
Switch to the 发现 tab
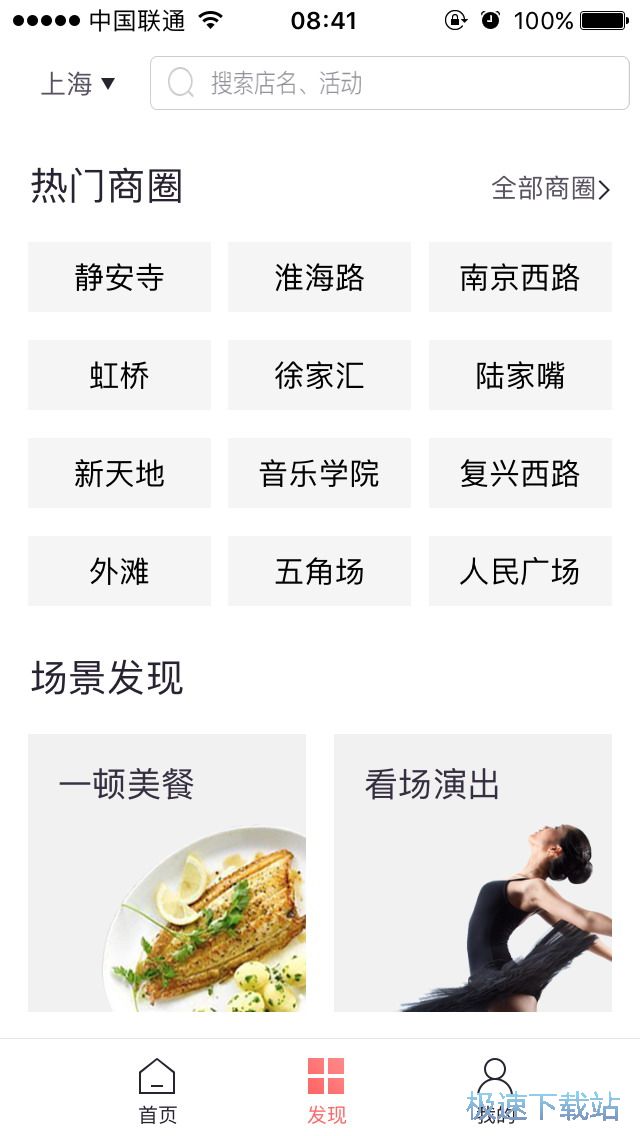(326, 1090)
